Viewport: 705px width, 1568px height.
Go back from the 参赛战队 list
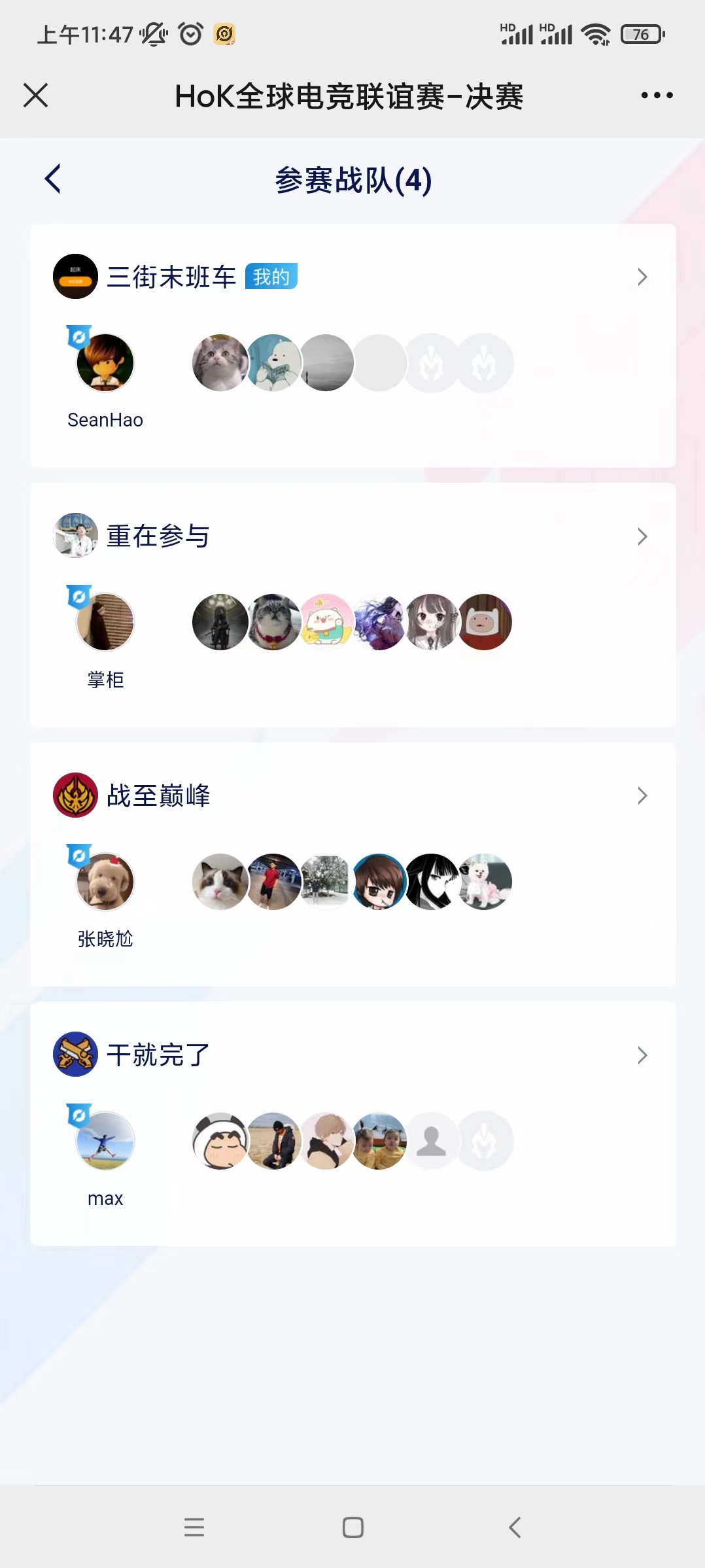pos(53,179)
